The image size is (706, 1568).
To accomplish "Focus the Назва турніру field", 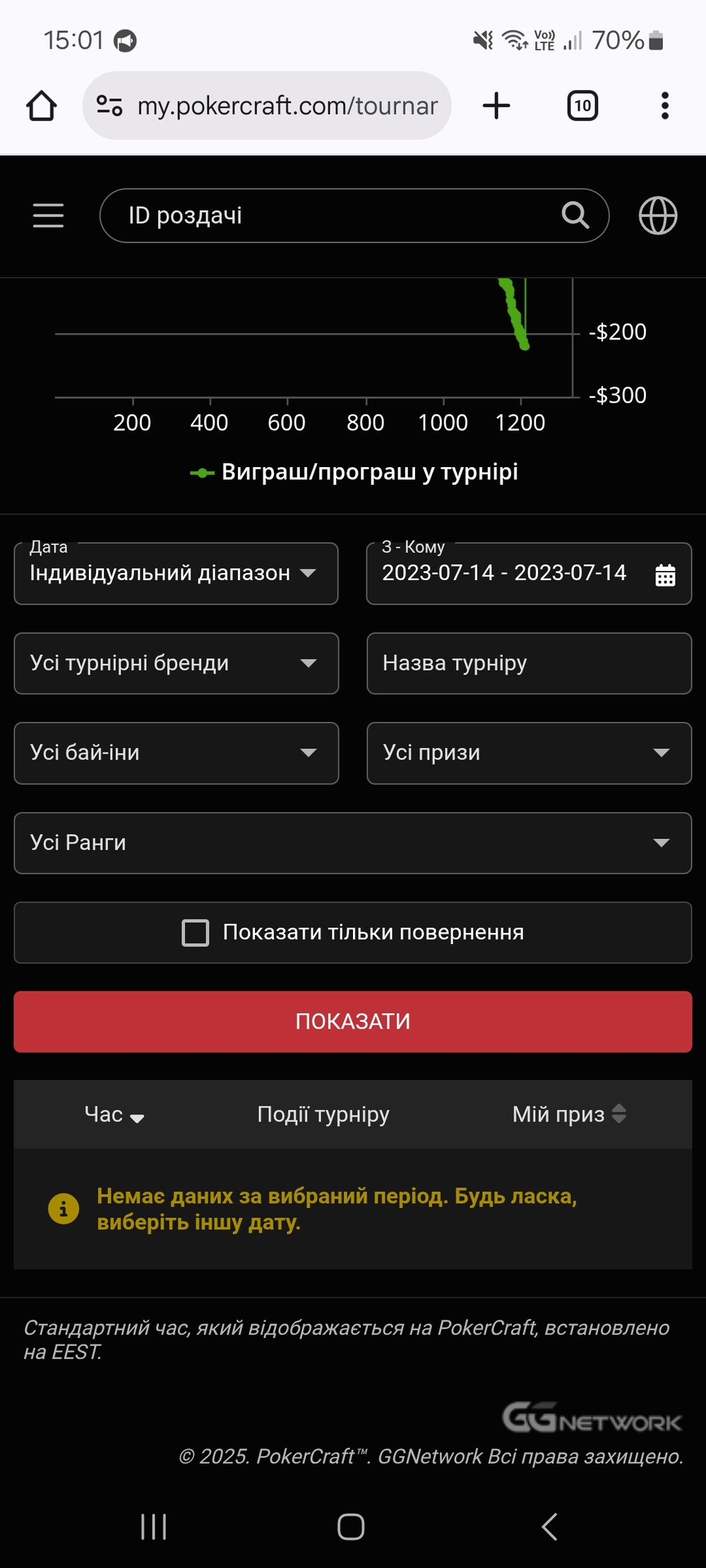I will point(529,663).
